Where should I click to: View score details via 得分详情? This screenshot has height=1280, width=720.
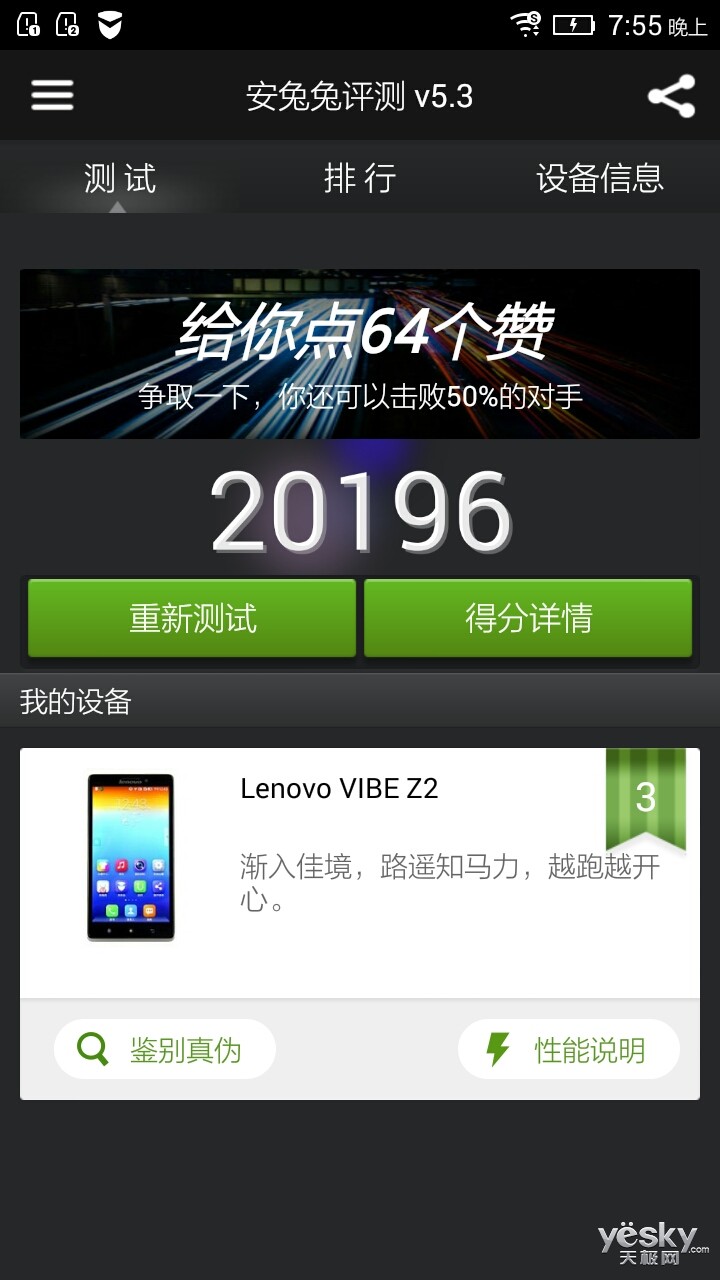click(528, 618)
